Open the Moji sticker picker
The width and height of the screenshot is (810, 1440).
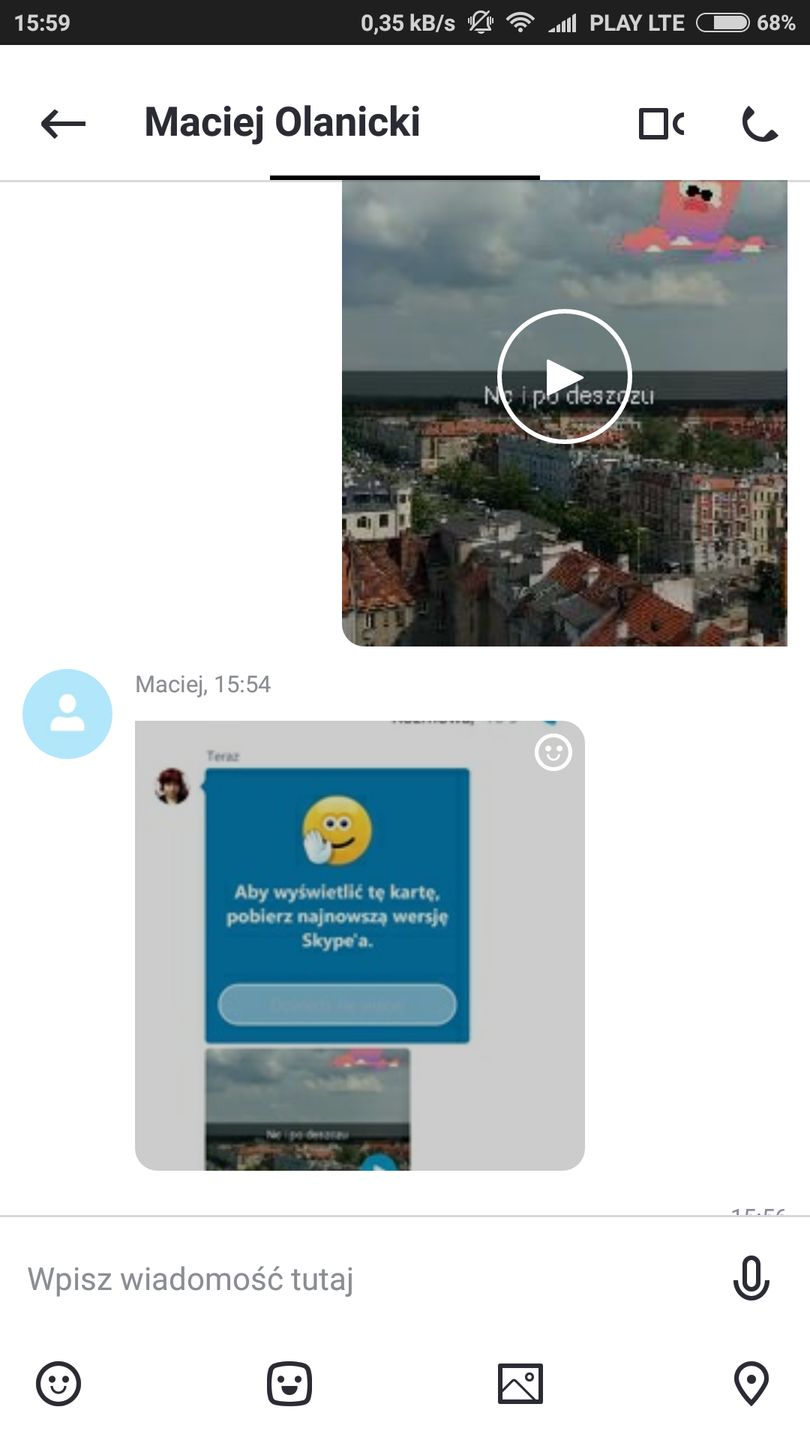[x=289, y=1384]
